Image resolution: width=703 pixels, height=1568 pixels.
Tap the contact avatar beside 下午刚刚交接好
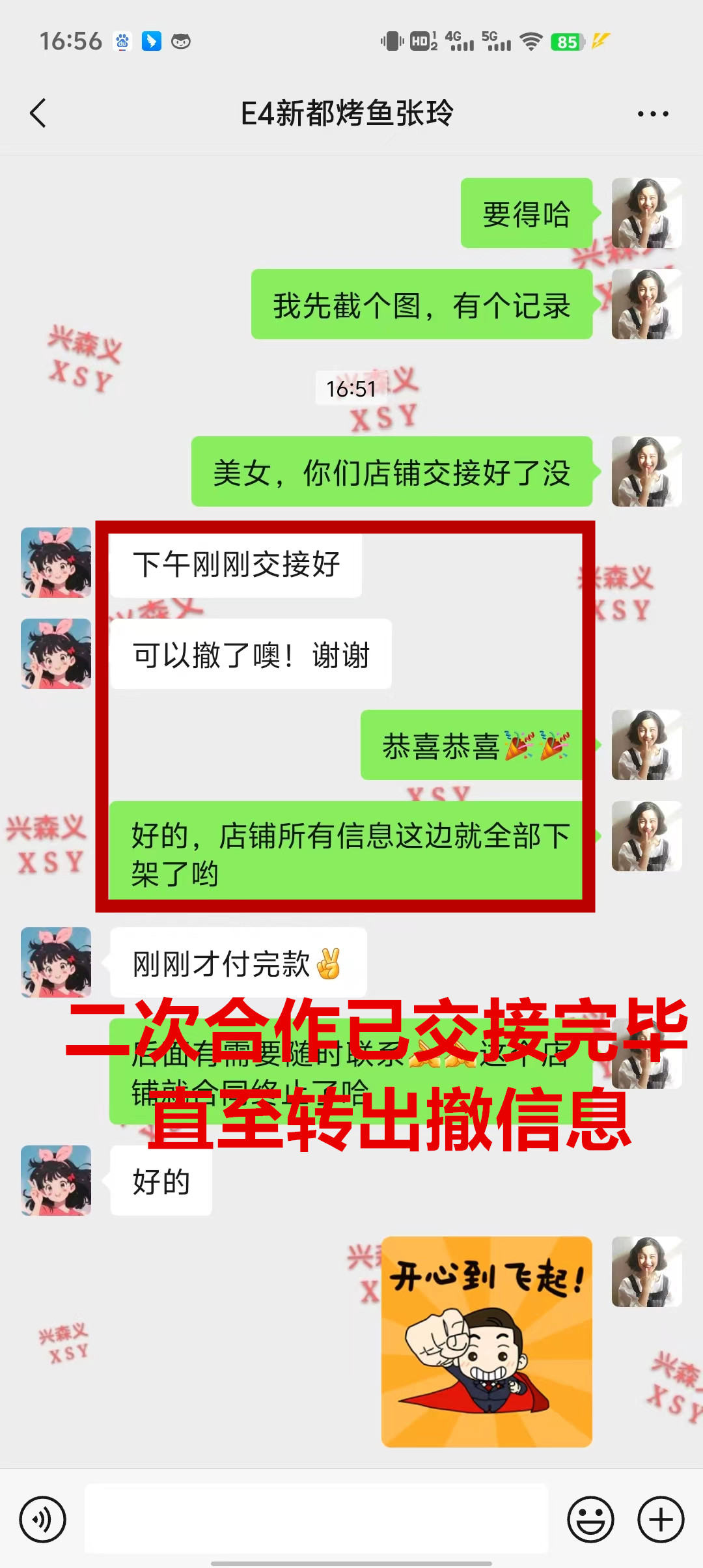tap(56, 563)
